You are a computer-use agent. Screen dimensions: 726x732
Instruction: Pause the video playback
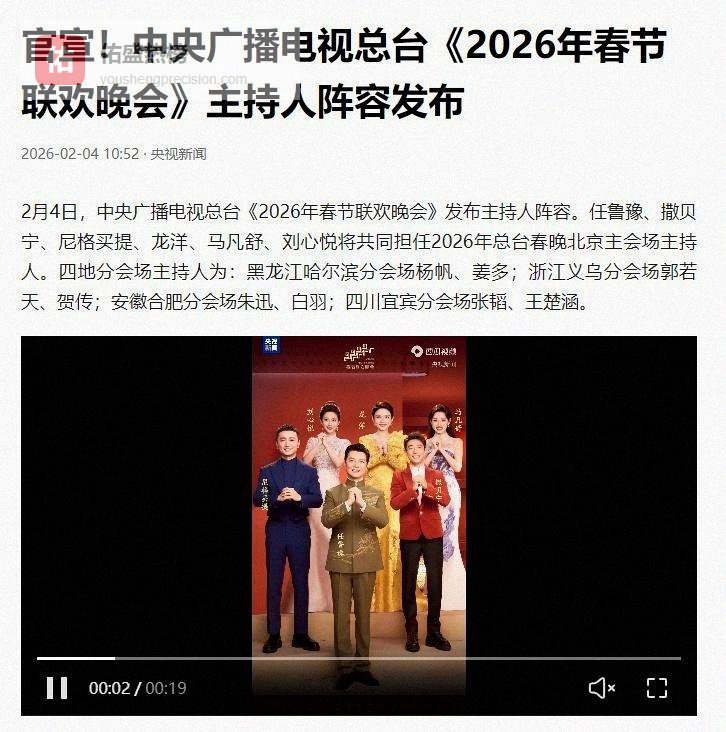click(57, 688)
